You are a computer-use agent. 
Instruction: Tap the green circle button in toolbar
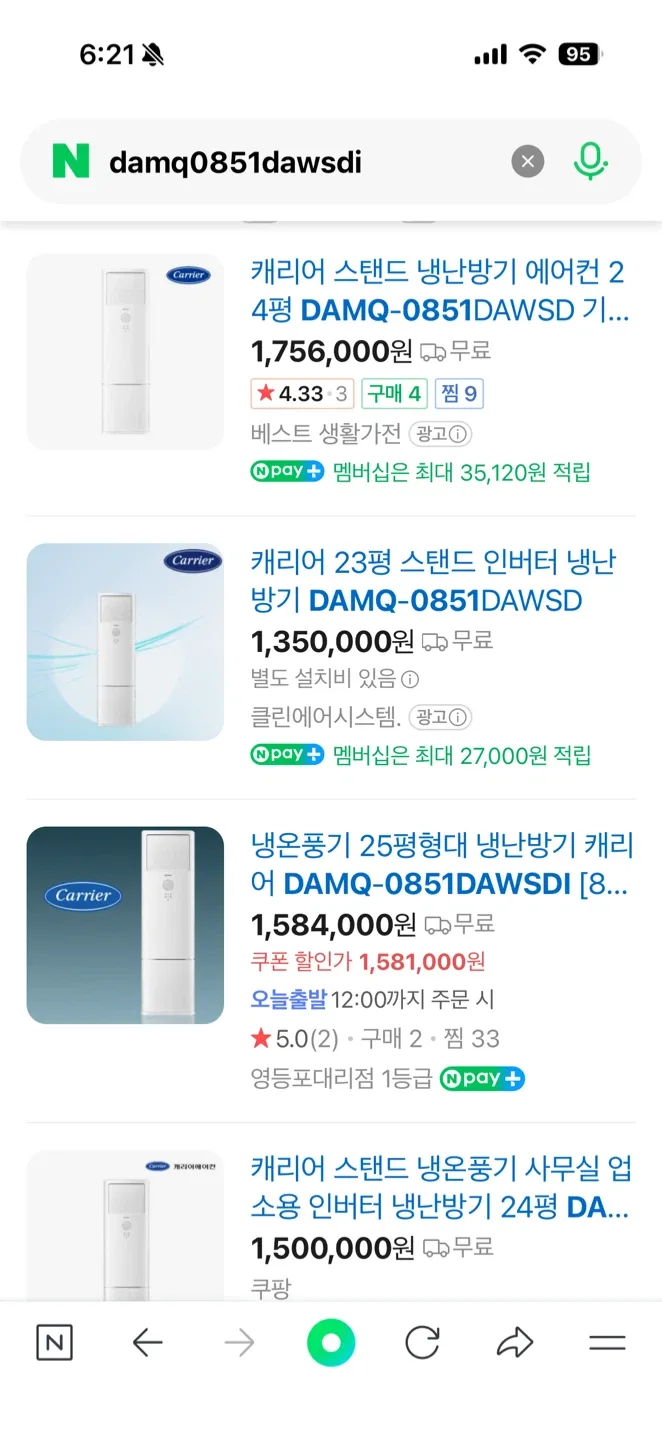point(331,1343)
